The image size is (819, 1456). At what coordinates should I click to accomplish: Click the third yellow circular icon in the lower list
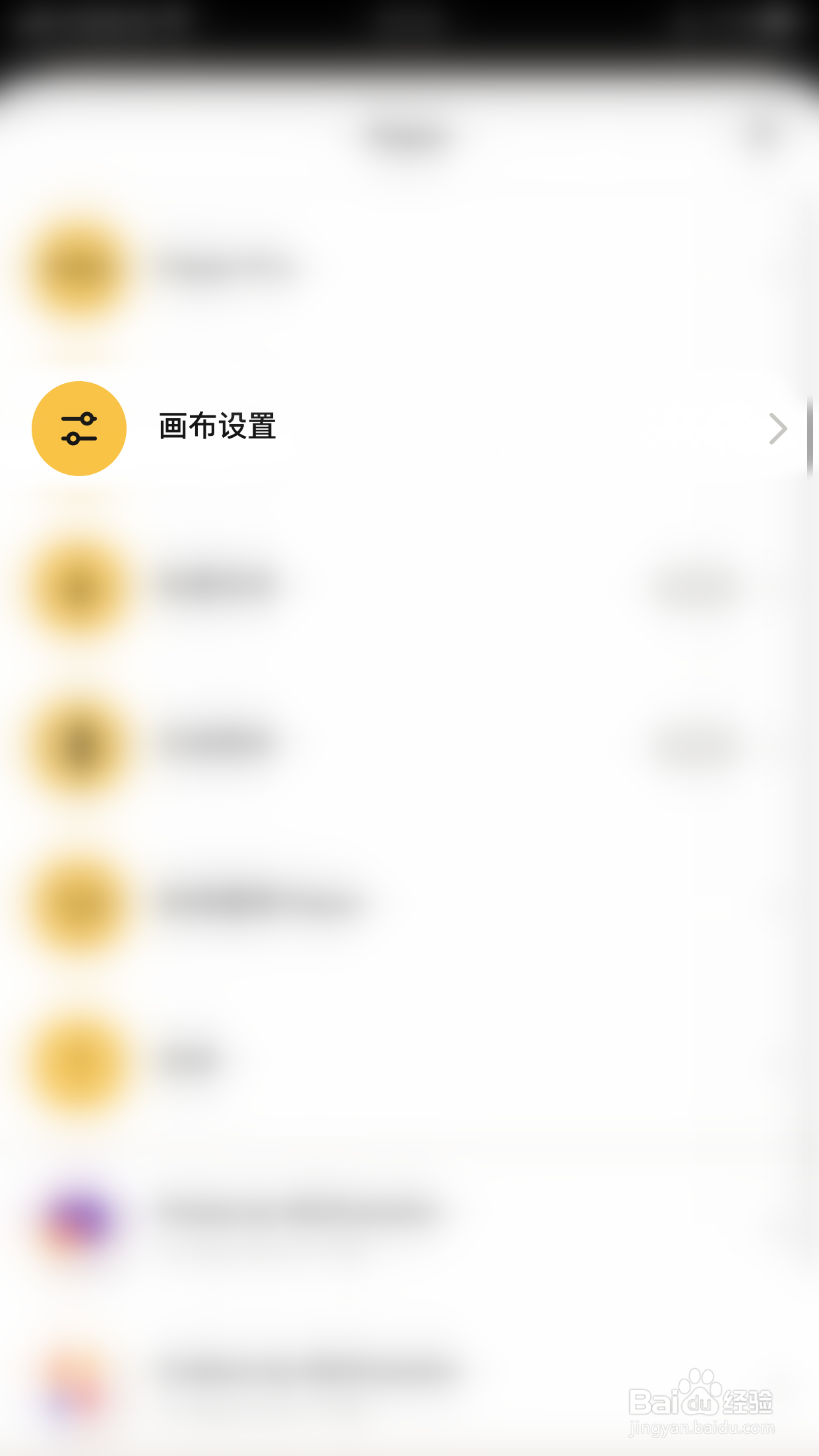point(79,903)
